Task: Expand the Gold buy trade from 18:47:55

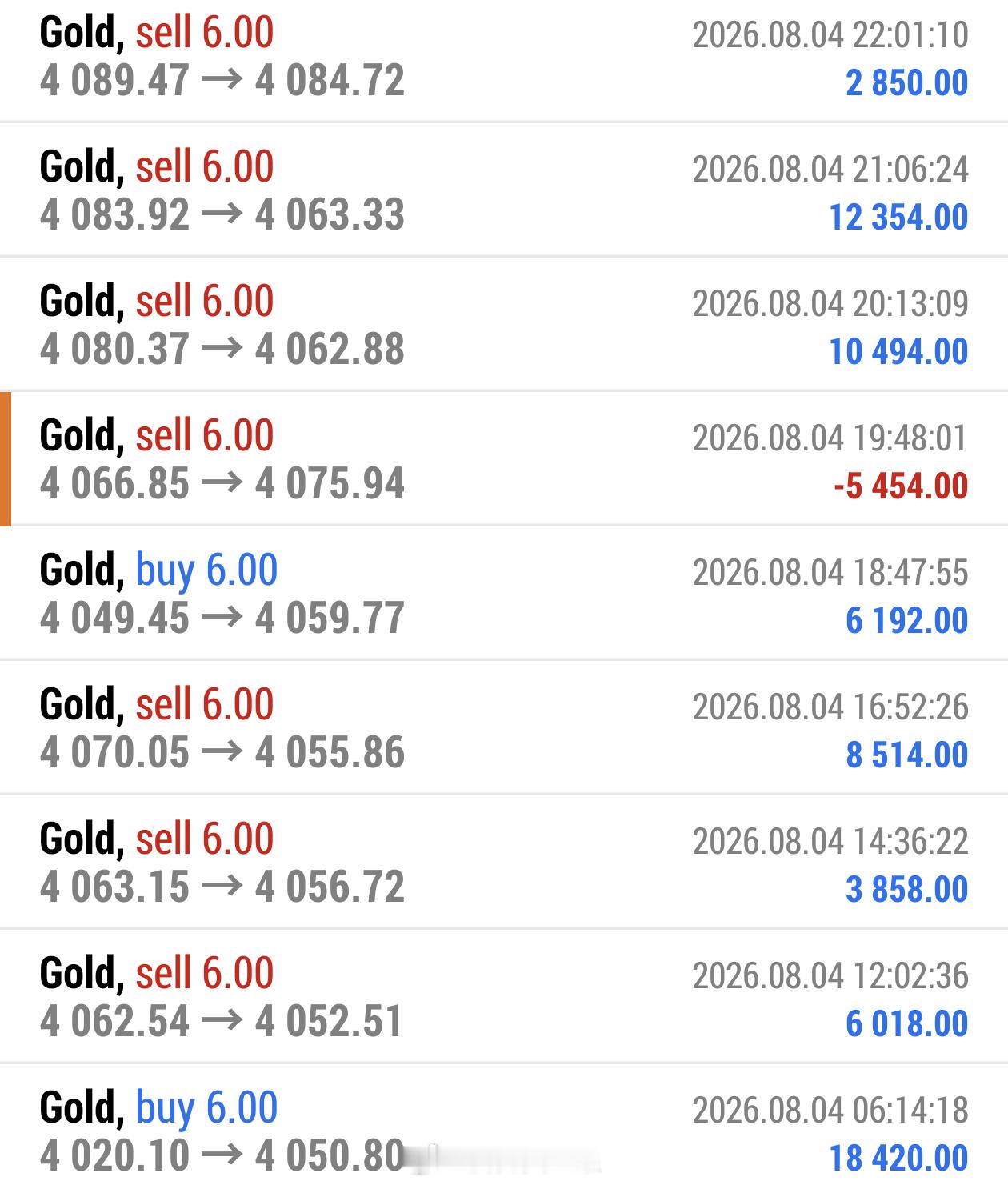Action: (x=504, y=593)
